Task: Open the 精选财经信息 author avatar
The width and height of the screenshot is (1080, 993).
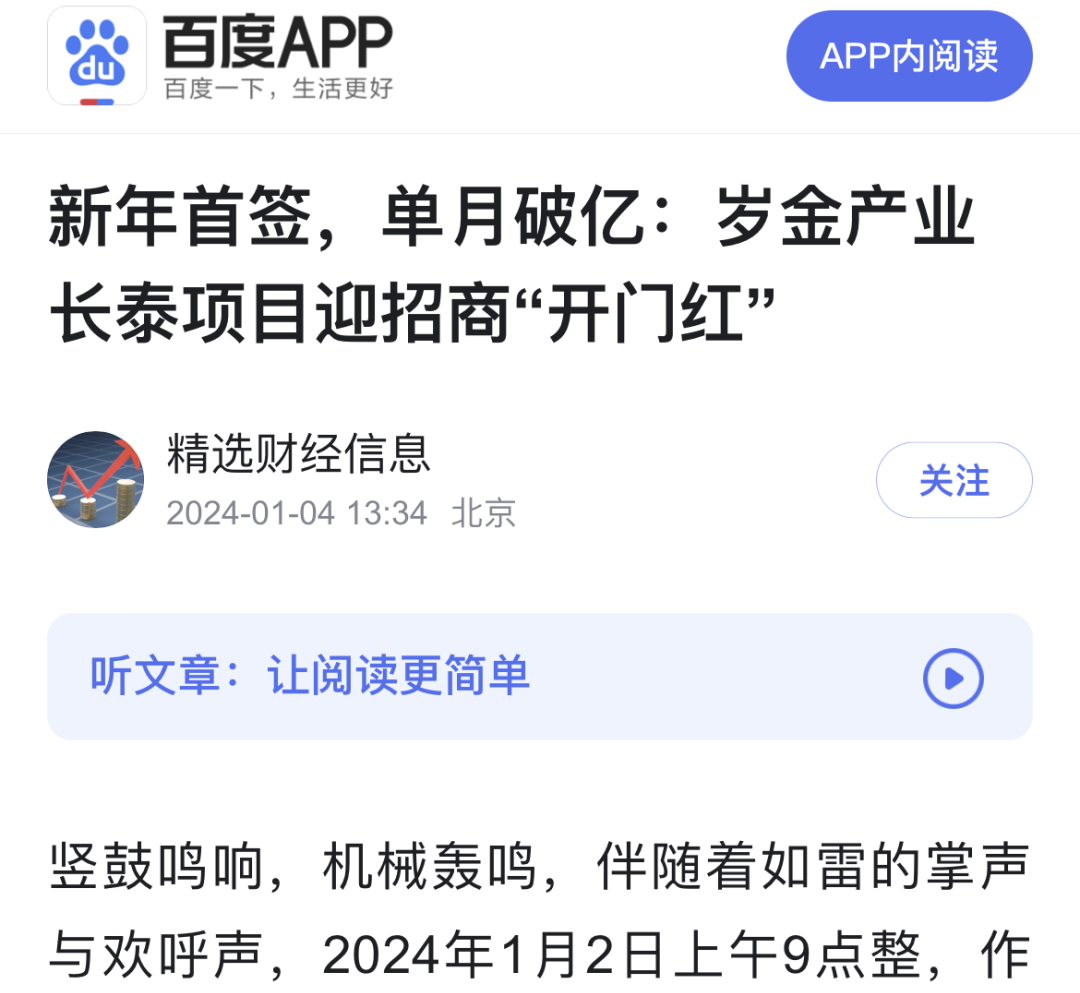Action: click(x=96, y=480)
